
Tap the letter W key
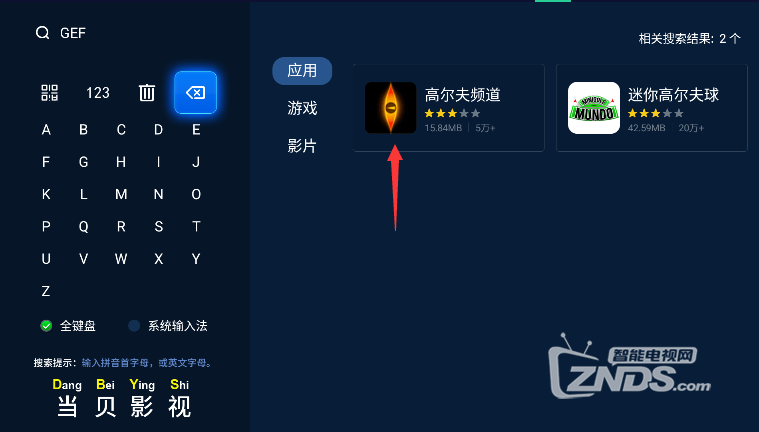121,259
